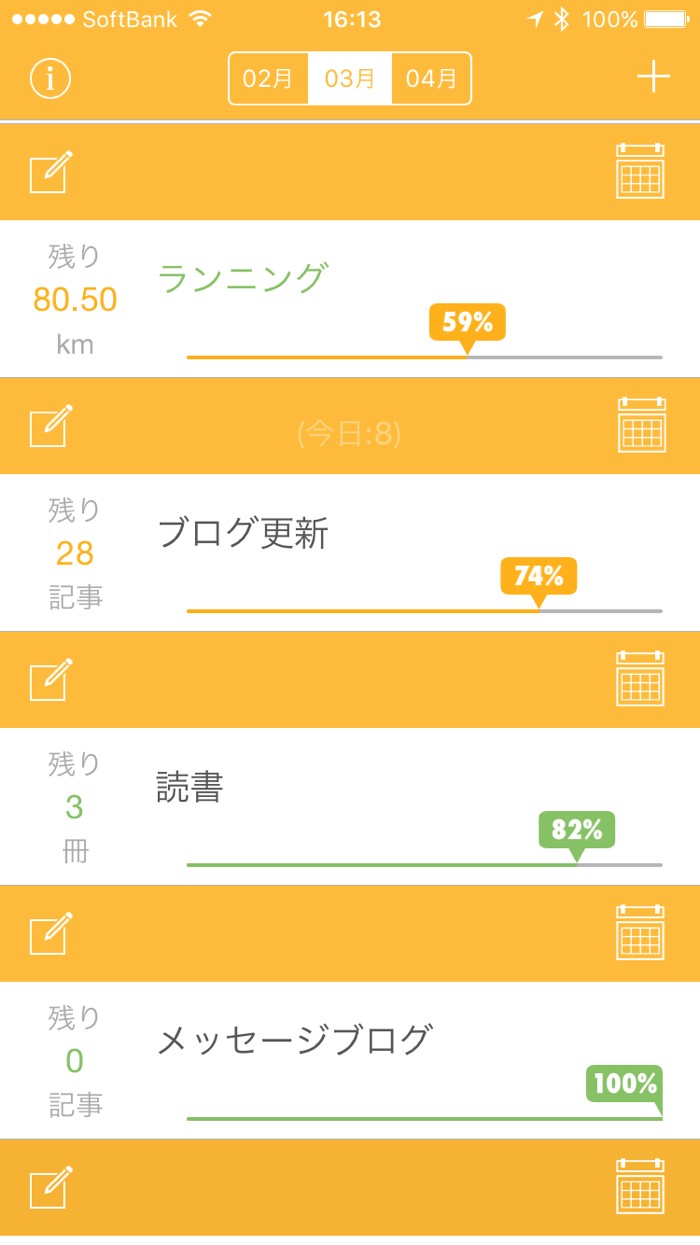Switch to the 02月 tab
Screen dimensions: 700x1245
tap(268, 79)
